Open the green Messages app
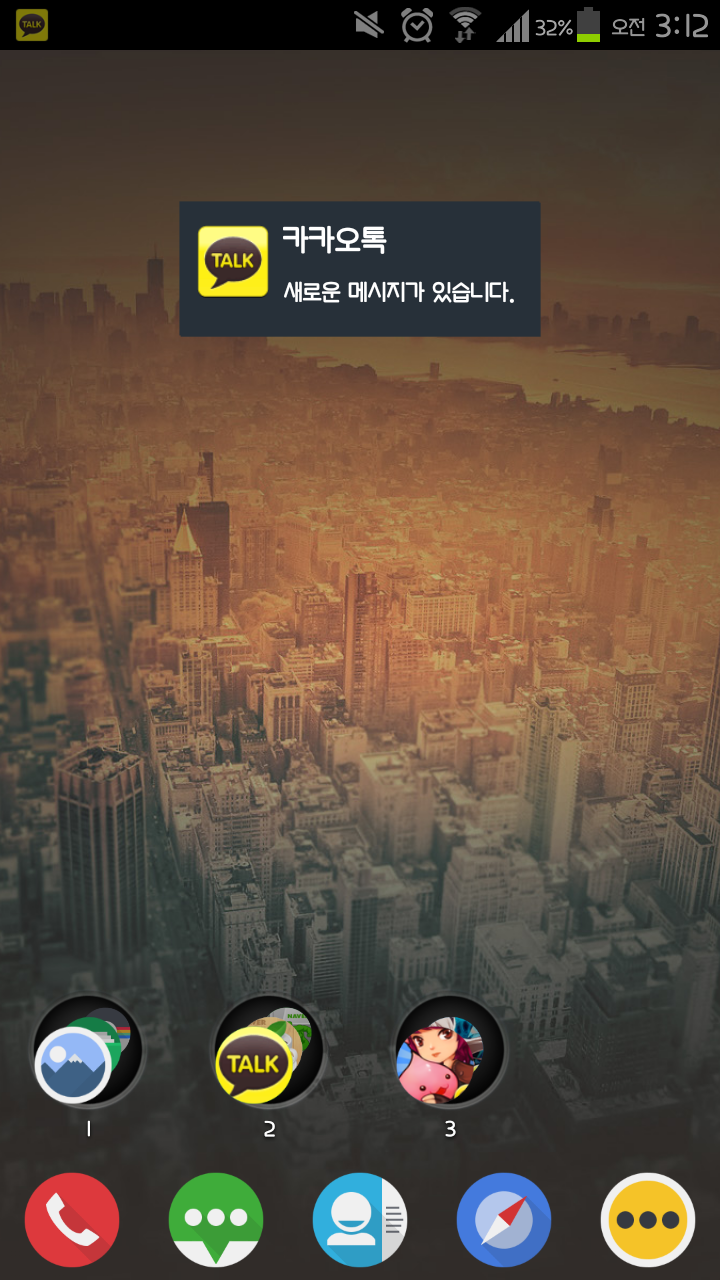This screenshot has height=1280, width=720. [x=216, y=1220]
